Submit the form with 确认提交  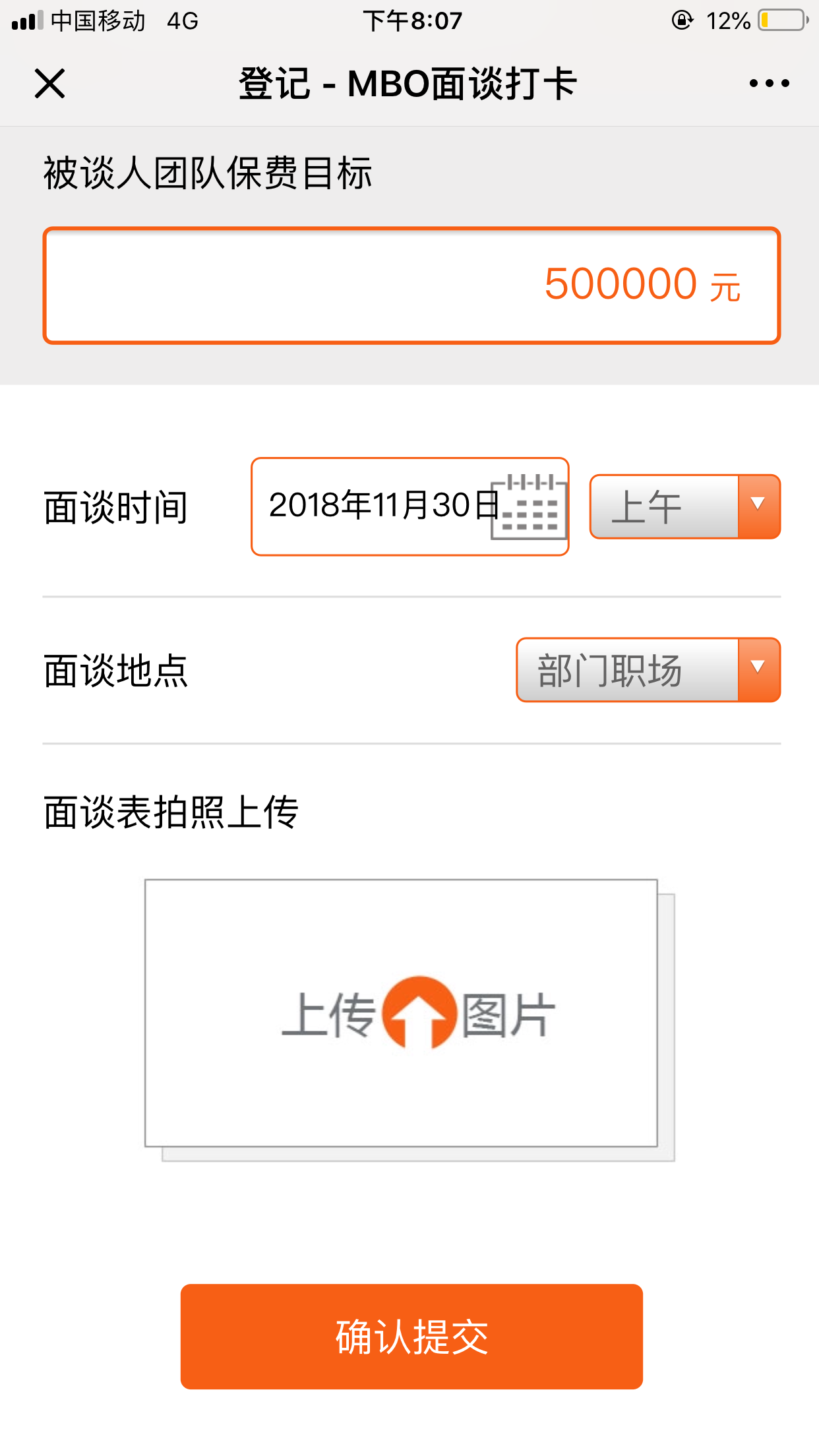[x=411, y=1336]
